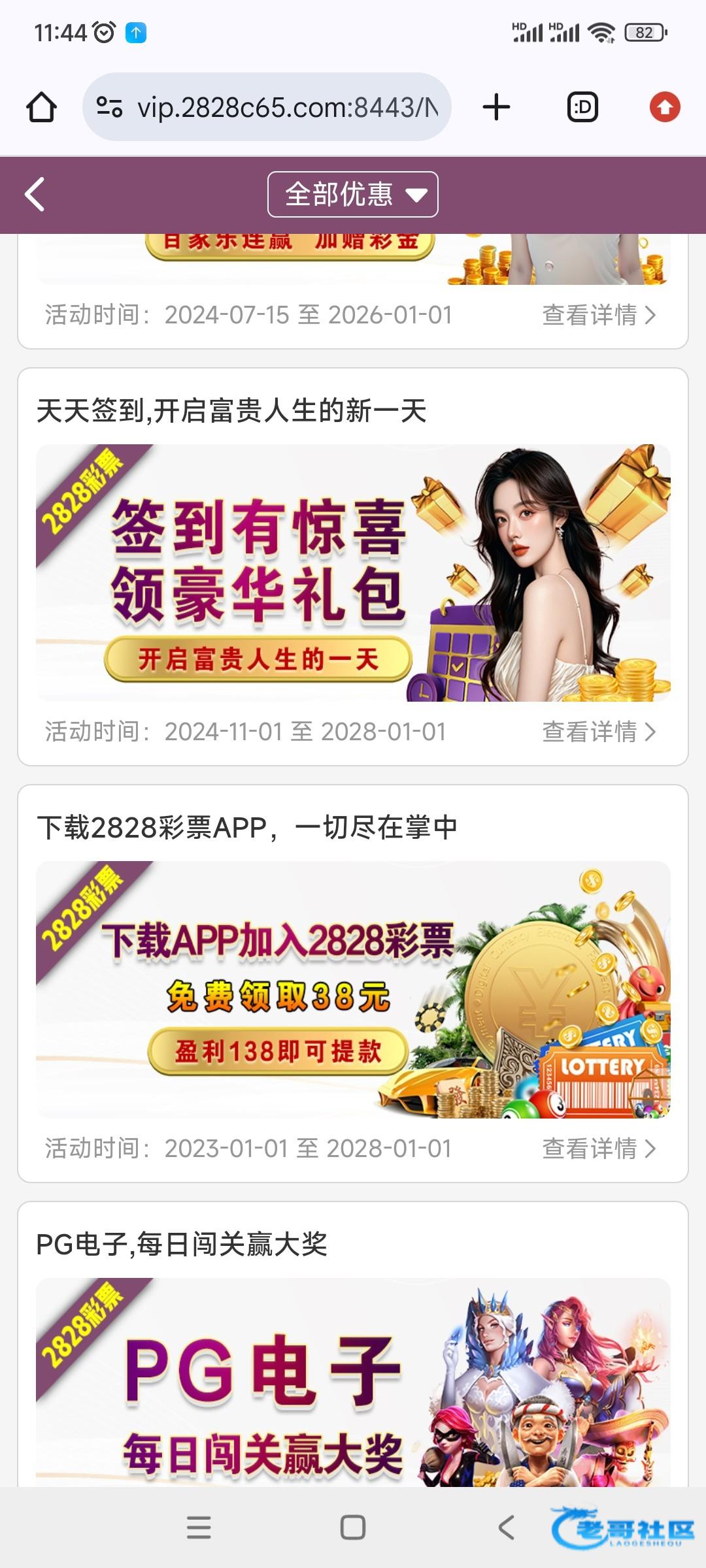The width and height of the screenshot is (706, 1568).
Task: Go to the system home screen
Action: pos(353,1527)
